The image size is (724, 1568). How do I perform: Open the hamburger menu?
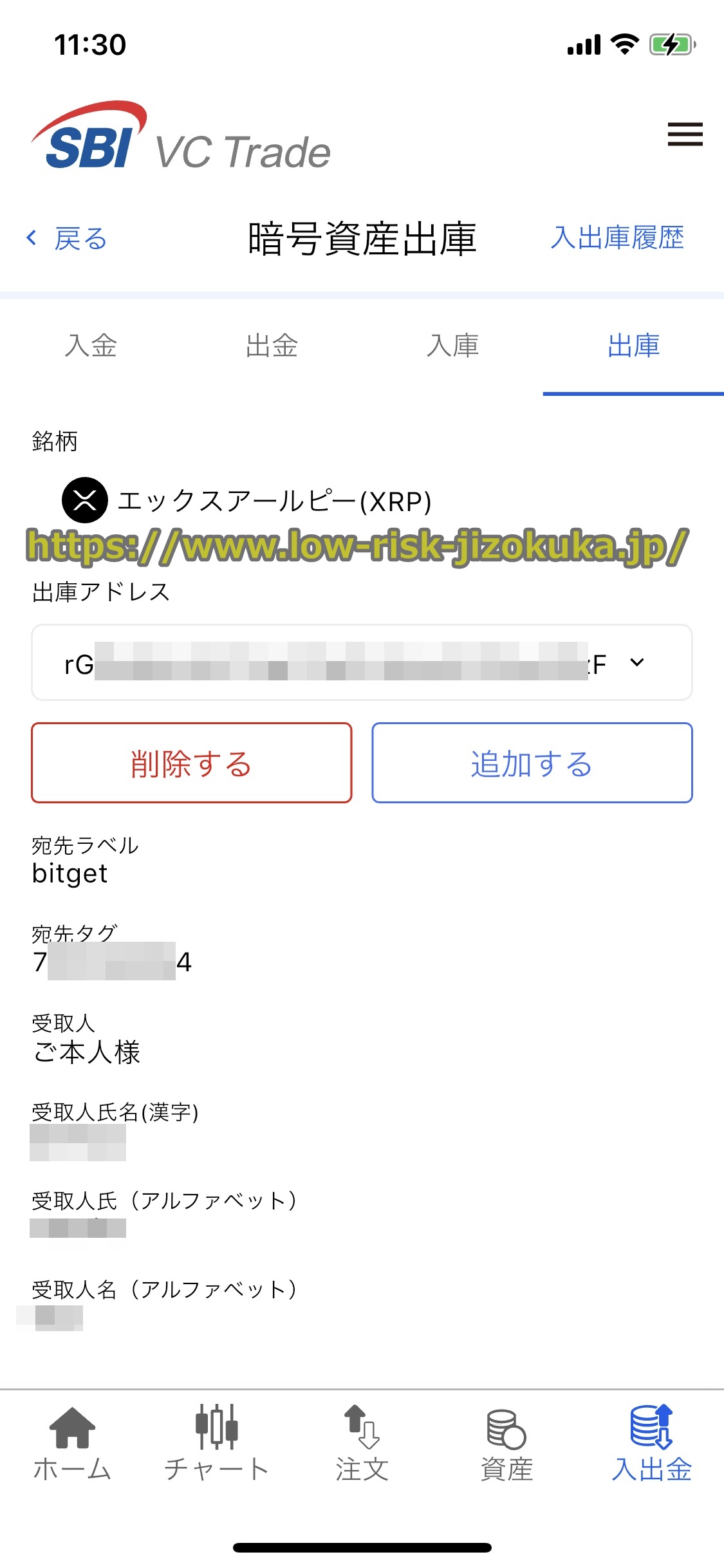click(x=684, y=134)
